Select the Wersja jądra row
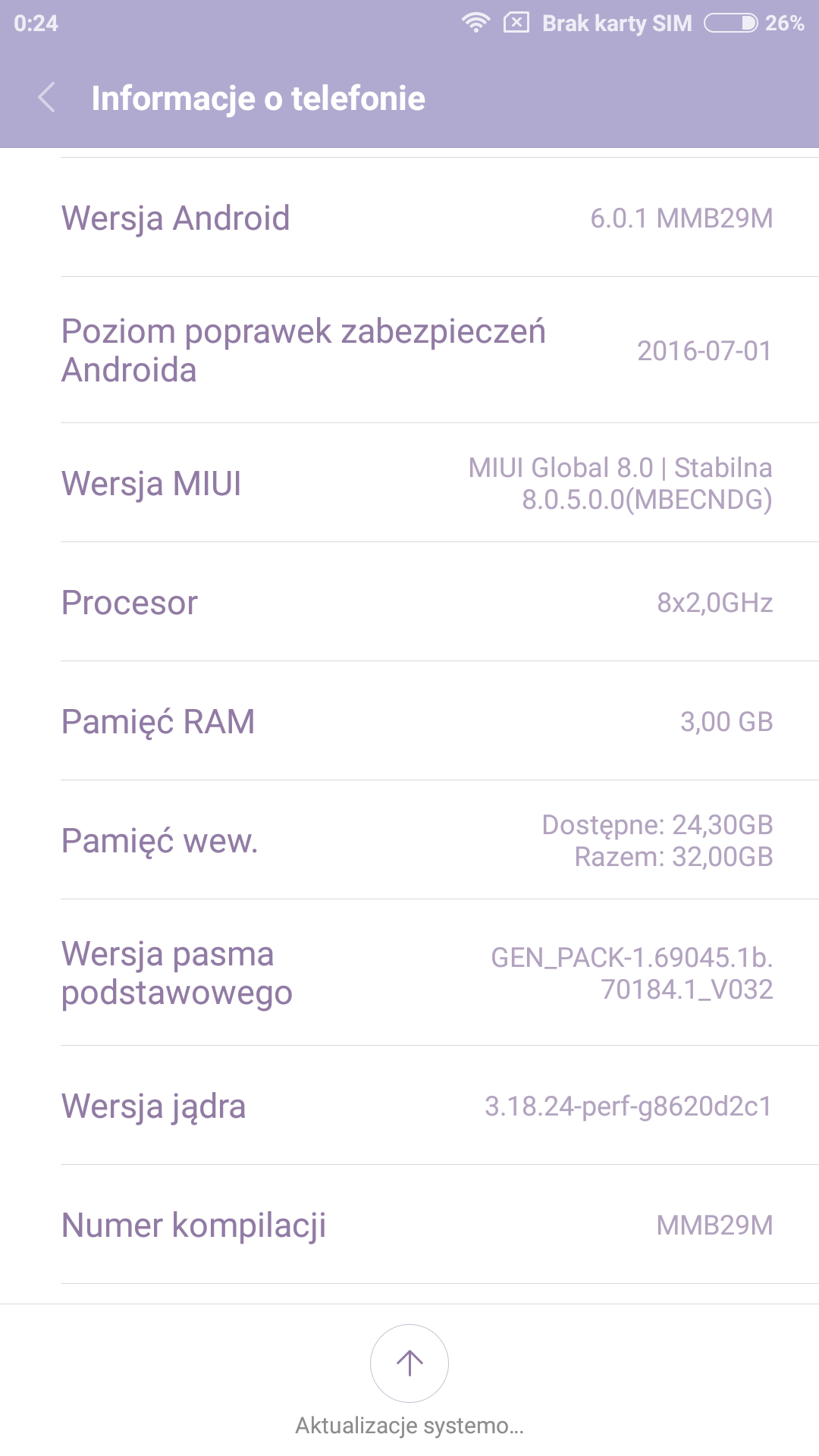 coord(409,1106)
